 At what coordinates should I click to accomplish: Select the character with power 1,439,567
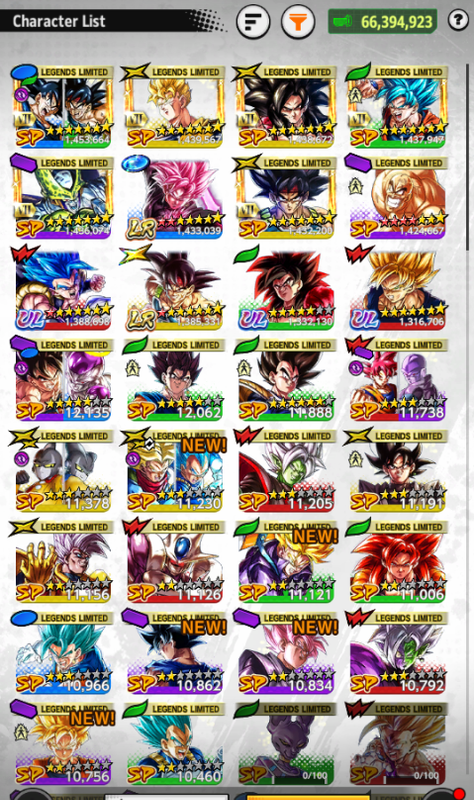173,107
